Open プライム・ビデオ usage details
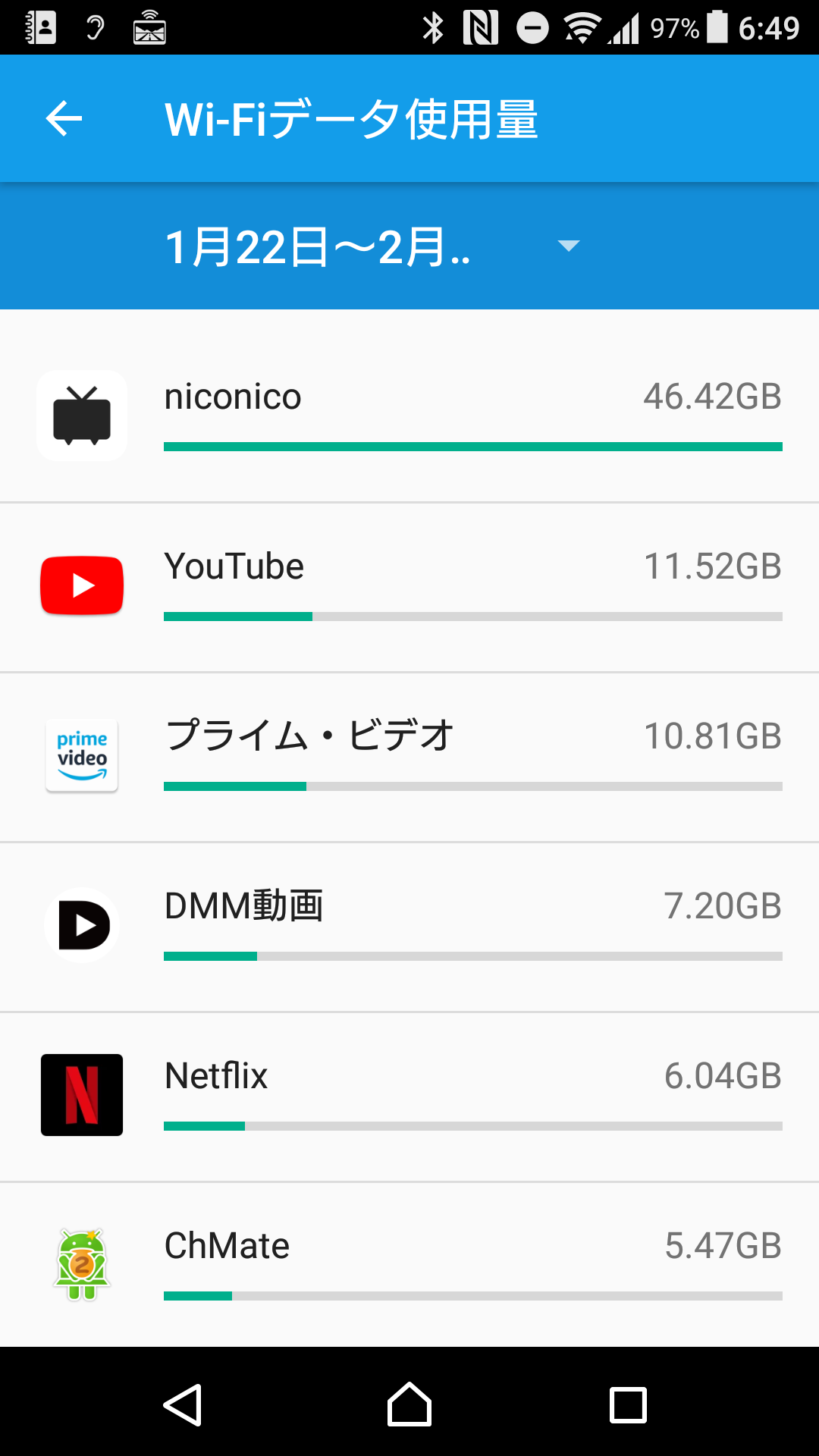The image size is (819, 1456). point(409,756)
